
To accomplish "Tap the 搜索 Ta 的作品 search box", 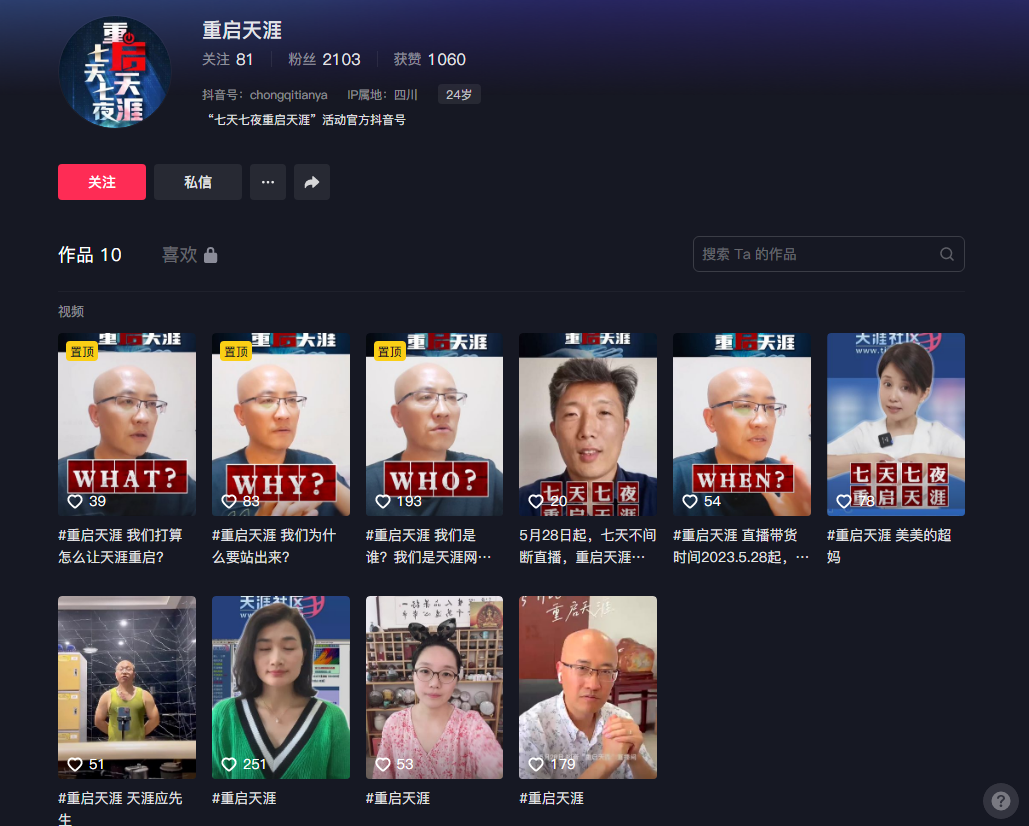I will 818,254.
